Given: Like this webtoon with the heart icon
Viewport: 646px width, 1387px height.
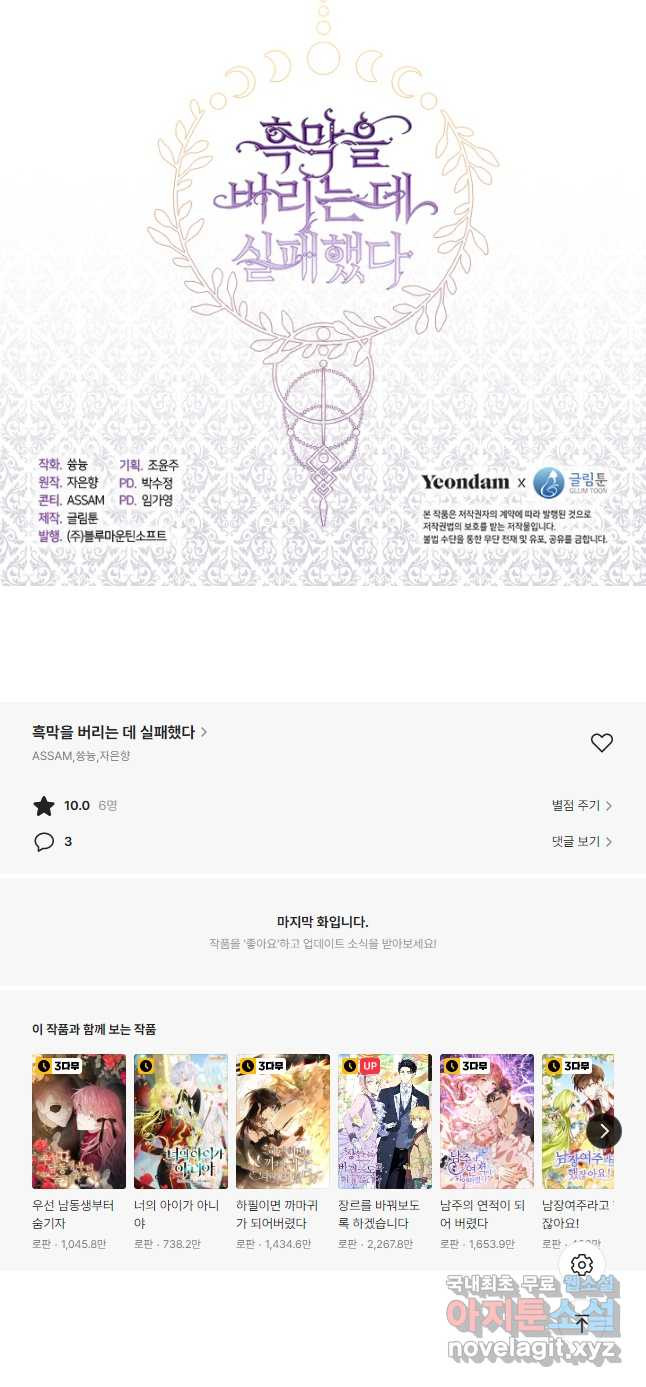Looking at the screenshot, I should tap(601, 742).
